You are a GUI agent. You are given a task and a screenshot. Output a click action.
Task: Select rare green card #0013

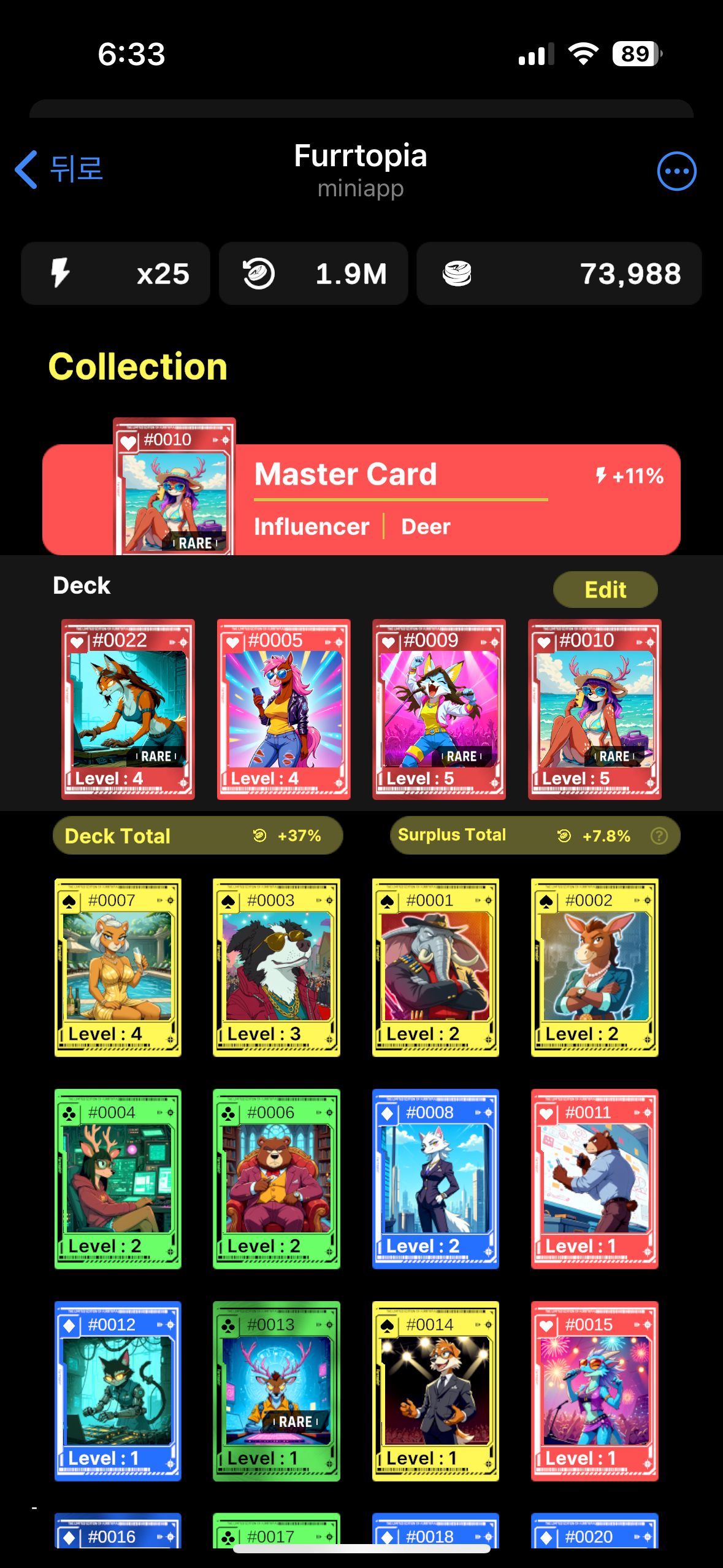point(277,1391)
